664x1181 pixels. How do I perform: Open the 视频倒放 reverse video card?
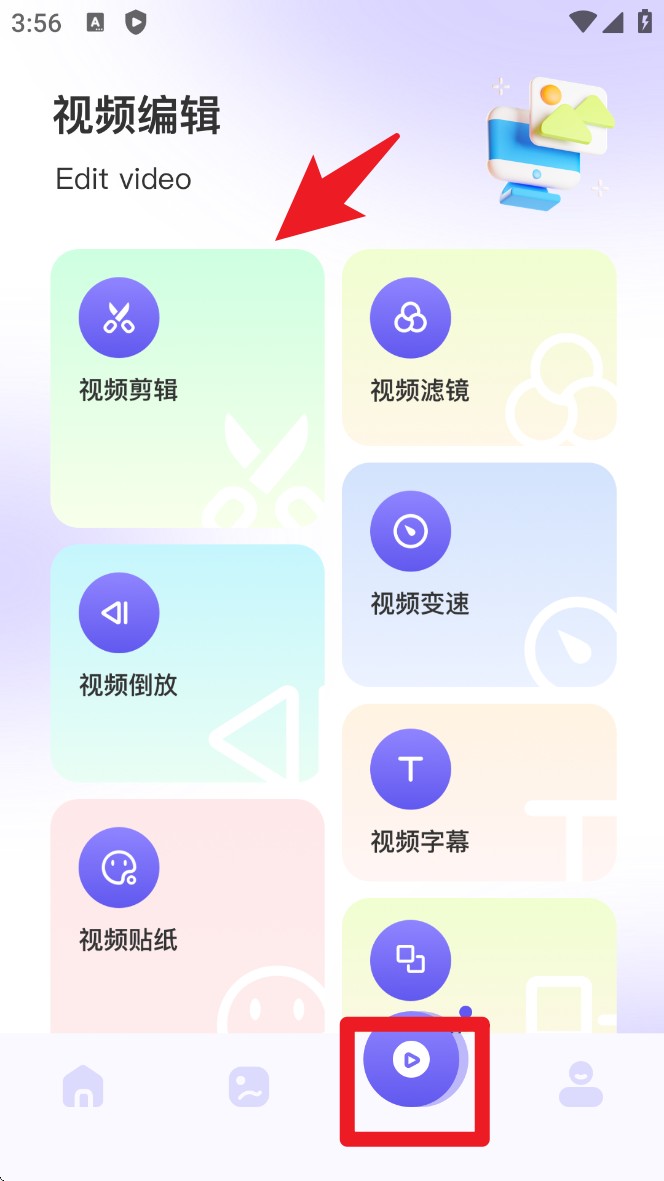pos(187,662)
